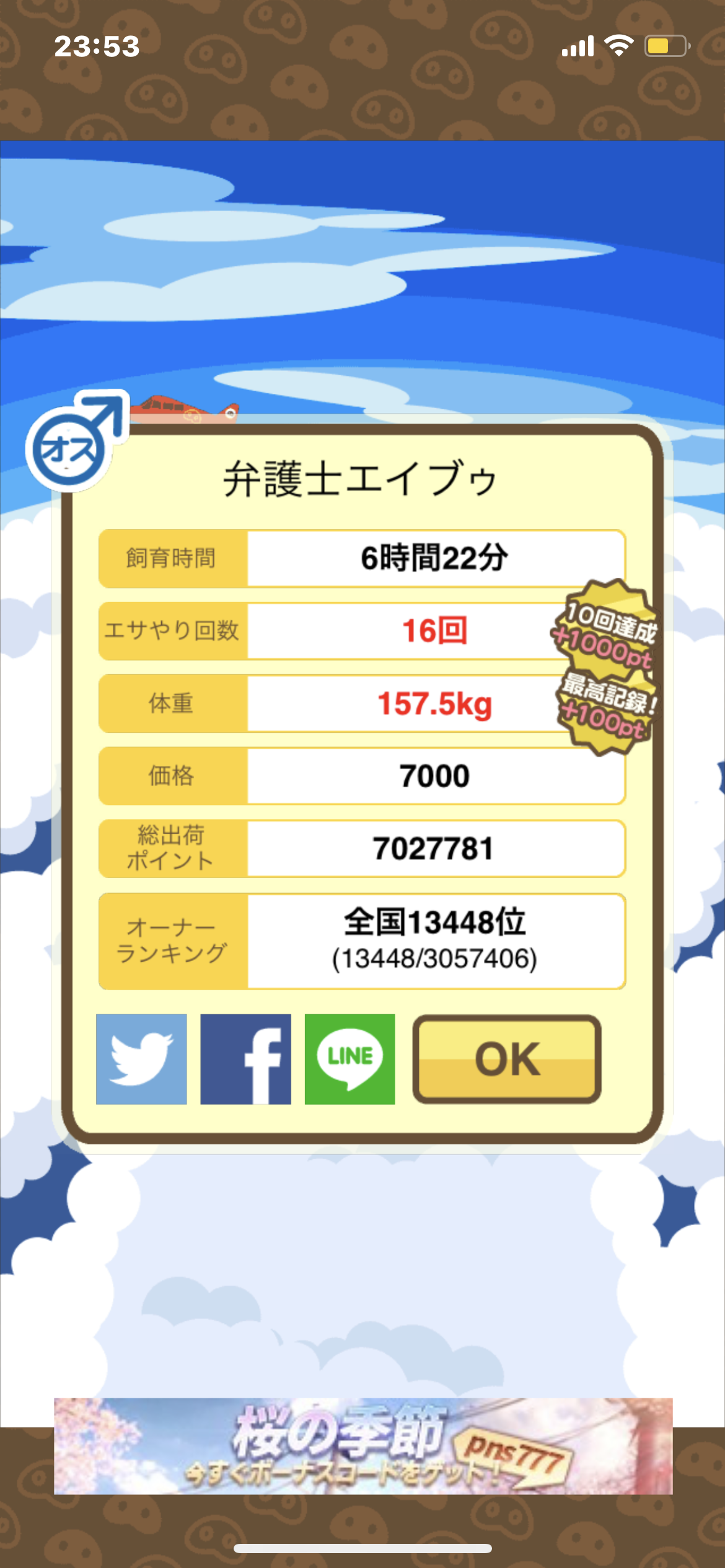Open the cherry blossom season bonus banner
Screen dimensions: 725x1568
[x=363, y=1445]
